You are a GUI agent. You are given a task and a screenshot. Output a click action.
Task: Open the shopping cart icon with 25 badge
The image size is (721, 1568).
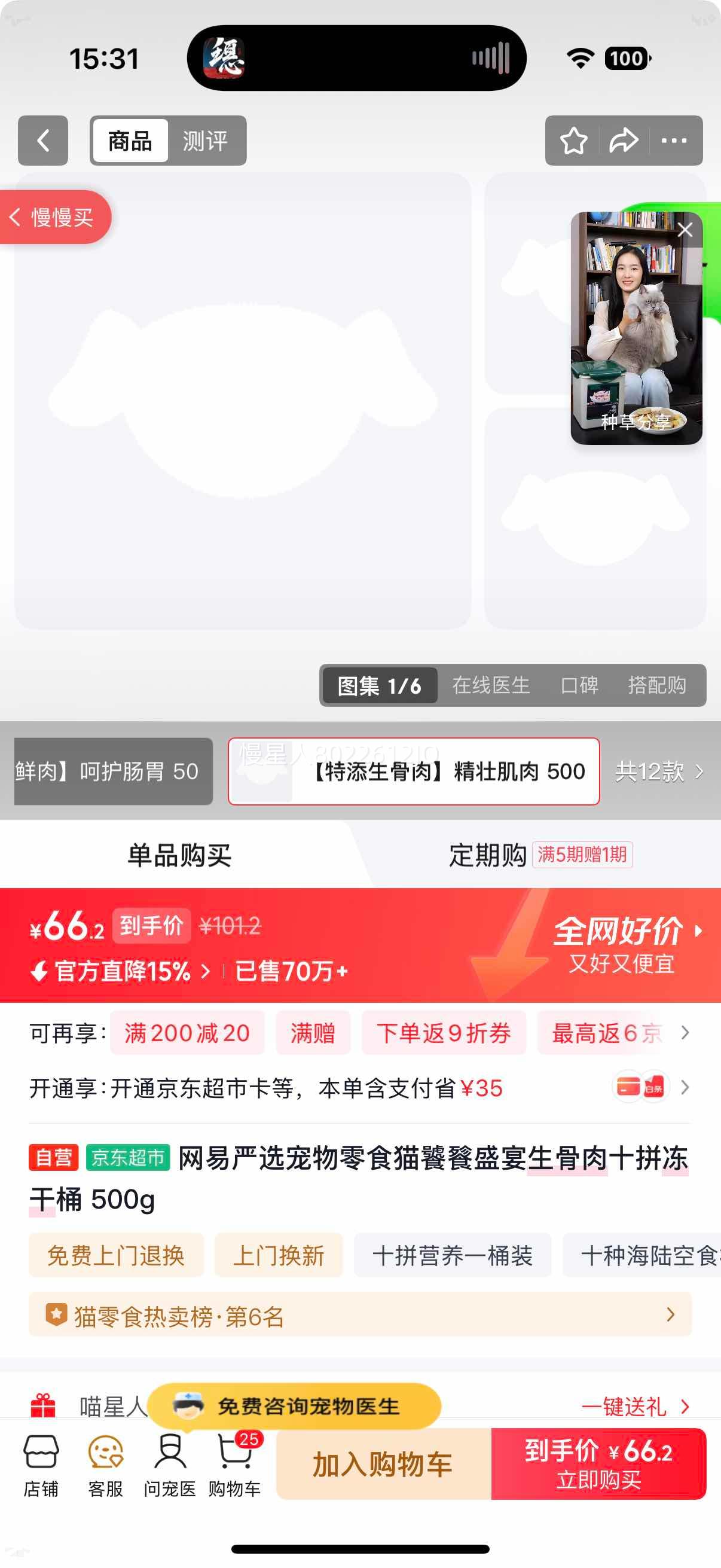[x=236, y=1467]
